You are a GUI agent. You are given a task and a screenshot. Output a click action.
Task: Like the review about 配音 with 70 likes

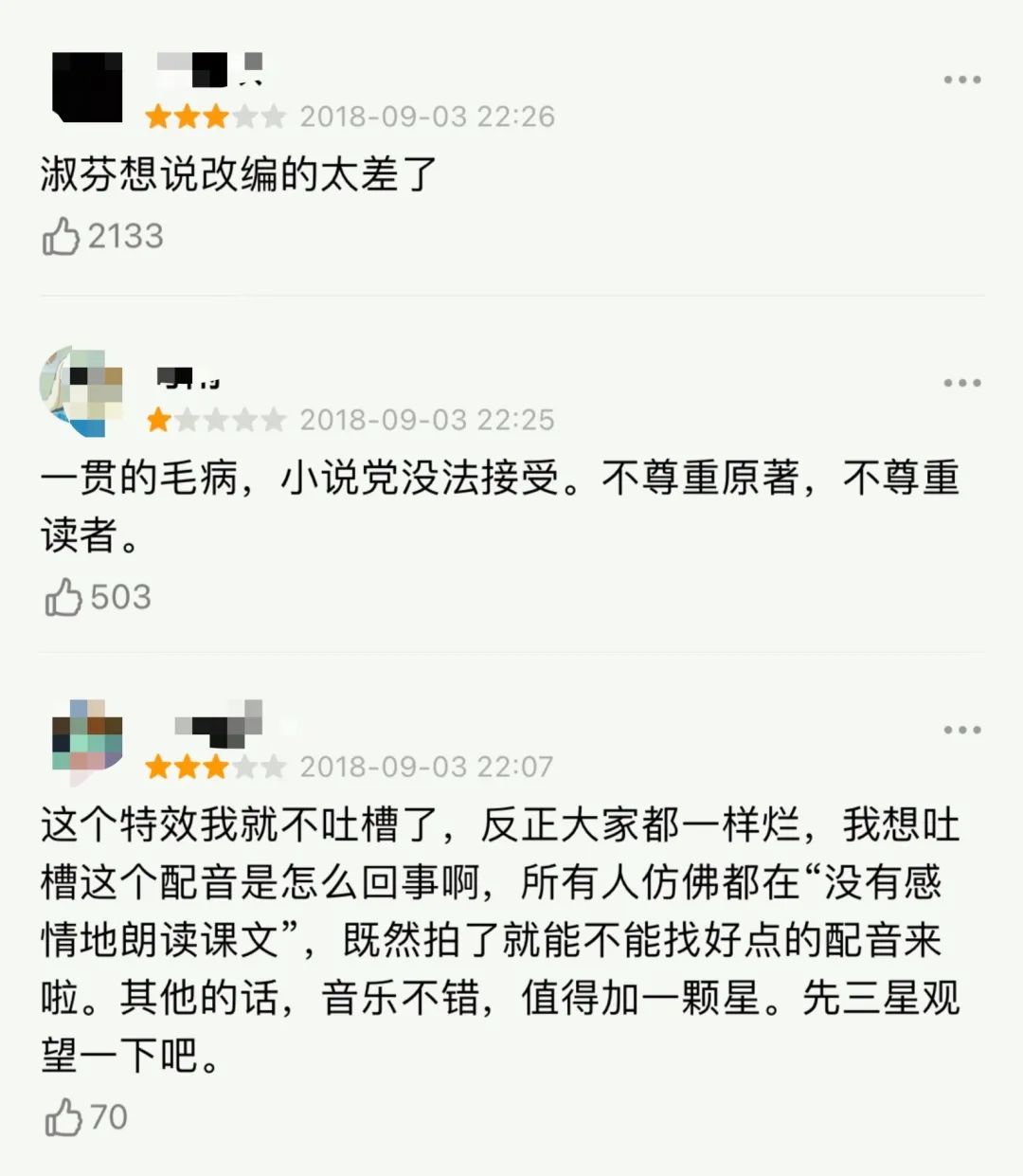(x=63, y=1117)
